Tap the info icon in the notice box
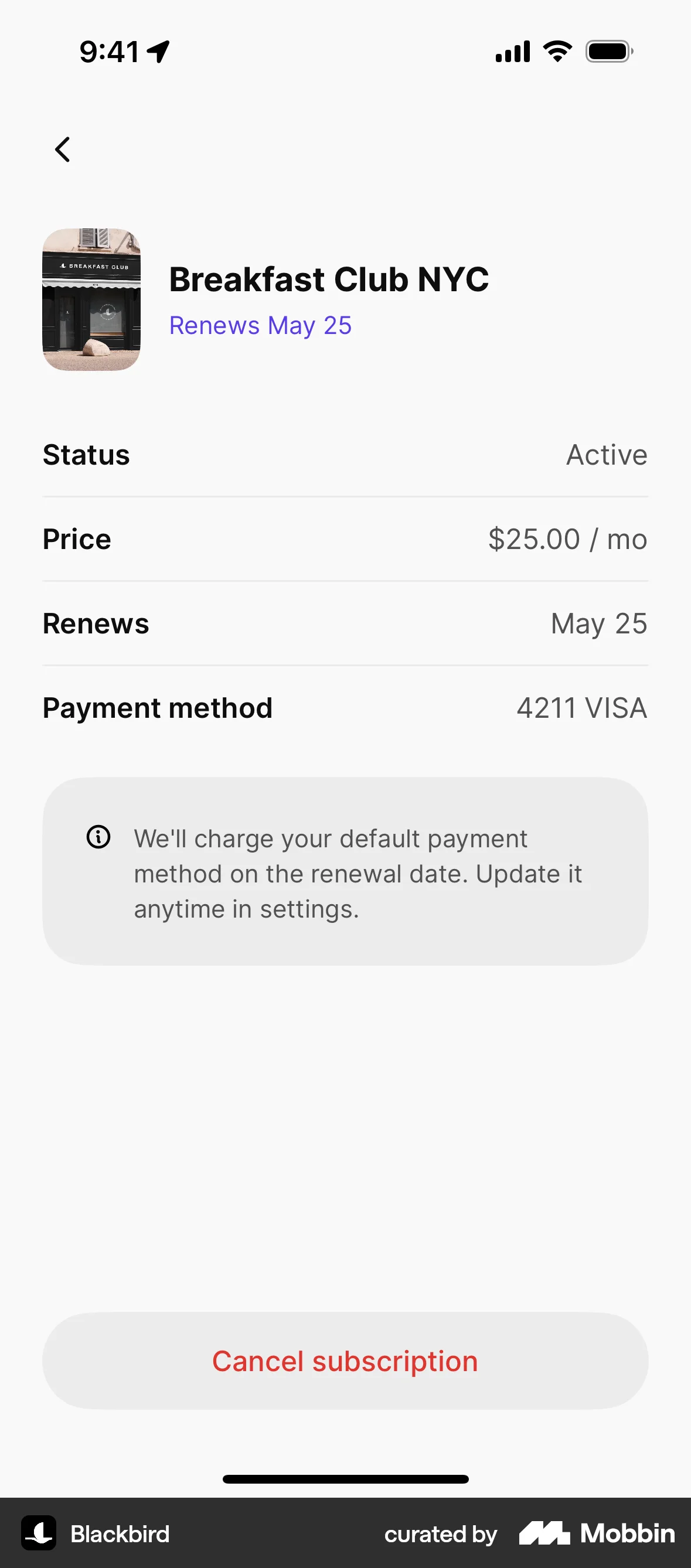 pyautogui.click(x=98, y=837)
